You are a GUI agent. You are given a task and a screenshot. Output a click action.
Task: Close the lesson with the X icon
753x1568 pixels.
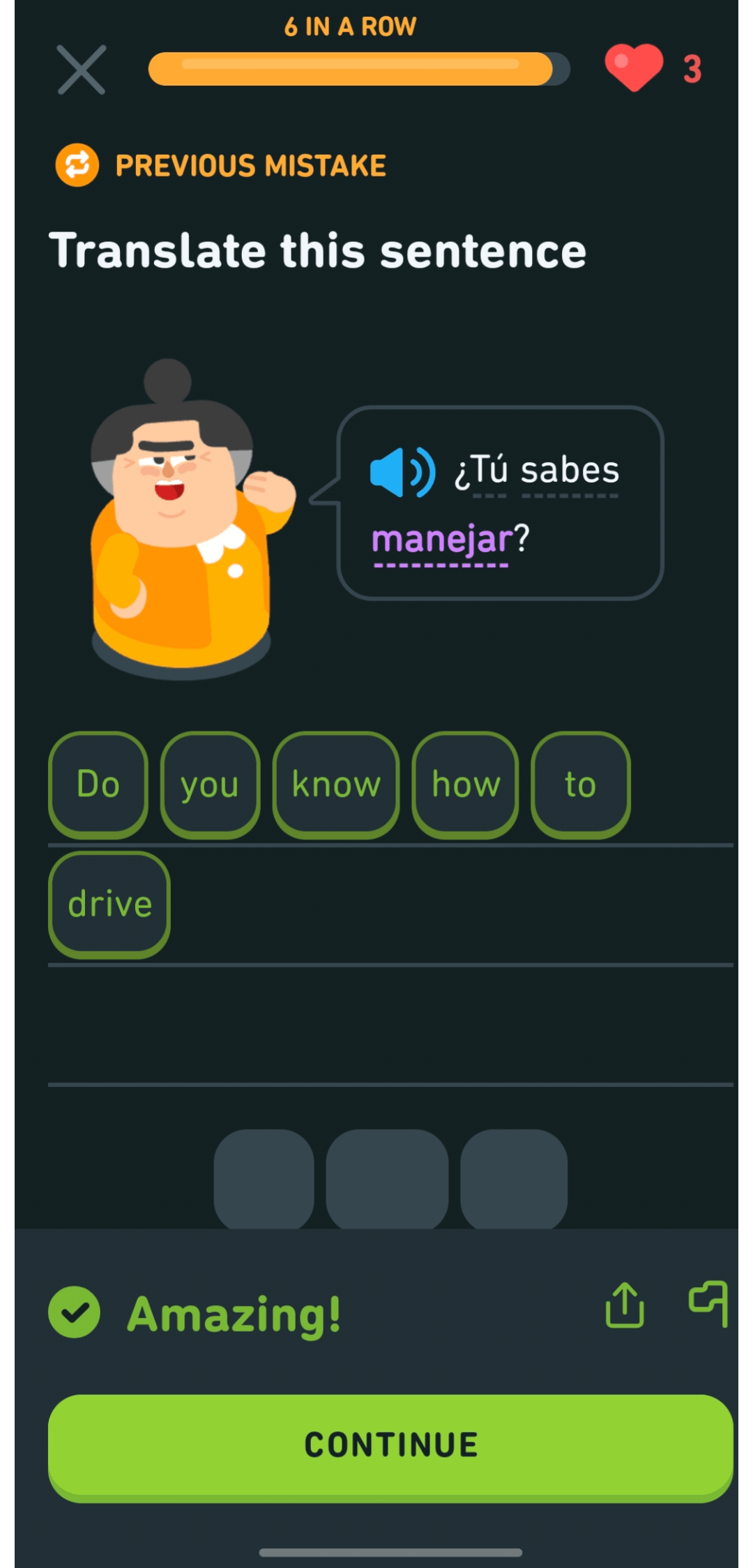tap(82, 70)
